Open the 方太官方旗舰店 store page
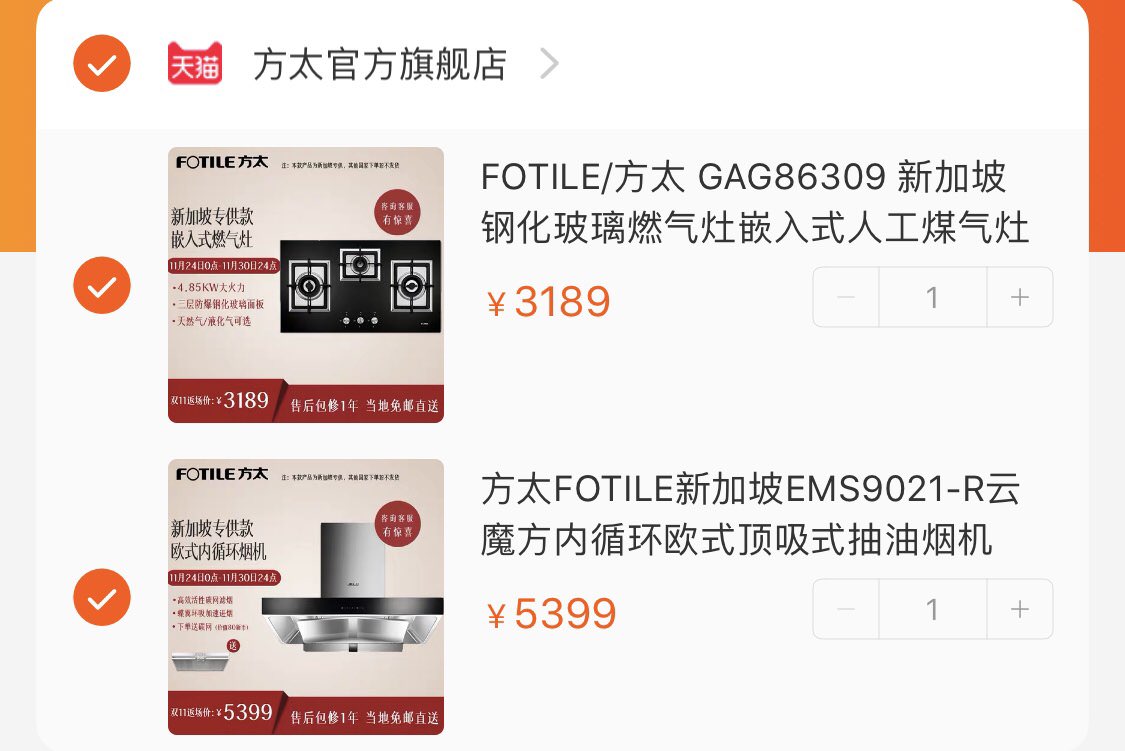 coord(380,64)
